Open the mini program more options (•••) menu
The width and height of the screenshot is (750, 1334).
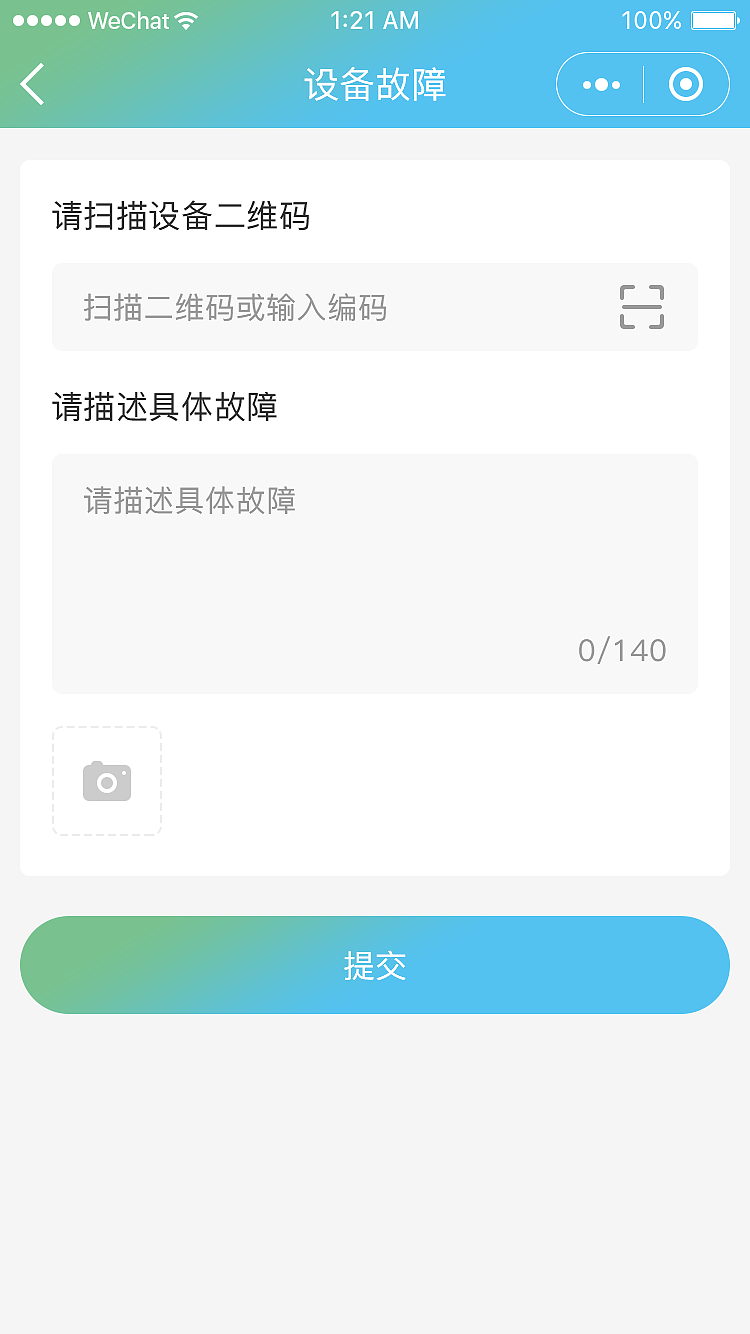(x=598, y=84)
